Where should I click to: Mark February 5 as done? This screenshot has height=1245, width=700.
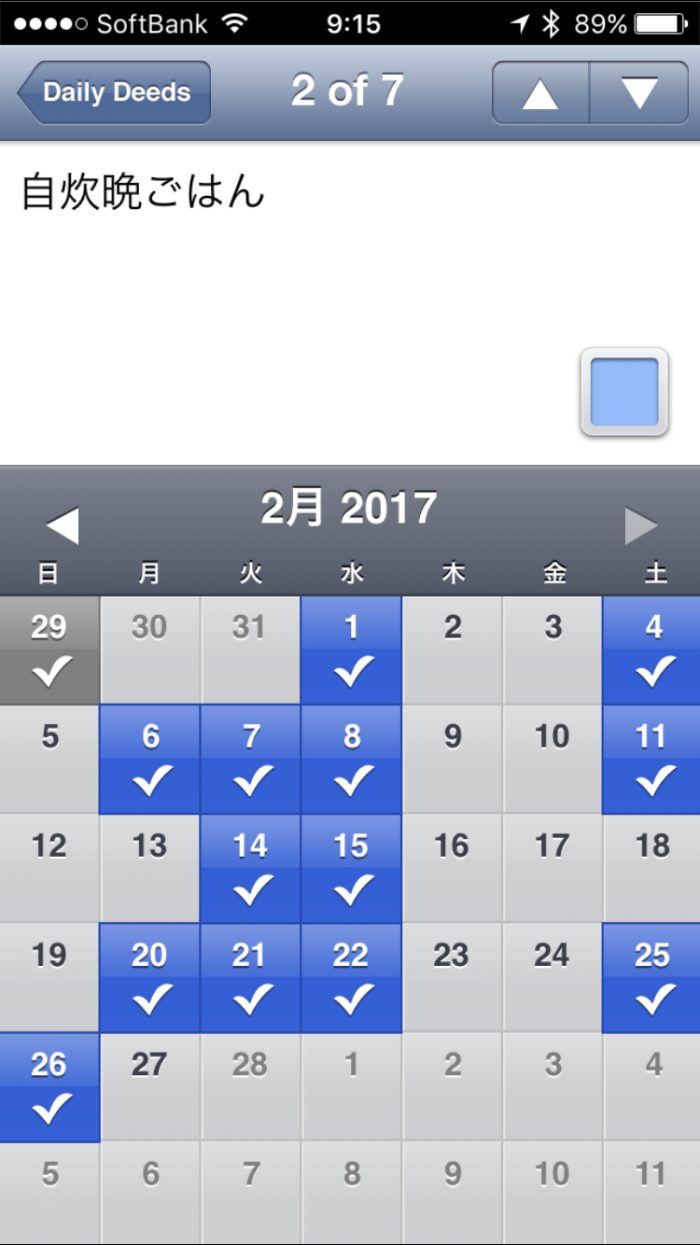50,759
